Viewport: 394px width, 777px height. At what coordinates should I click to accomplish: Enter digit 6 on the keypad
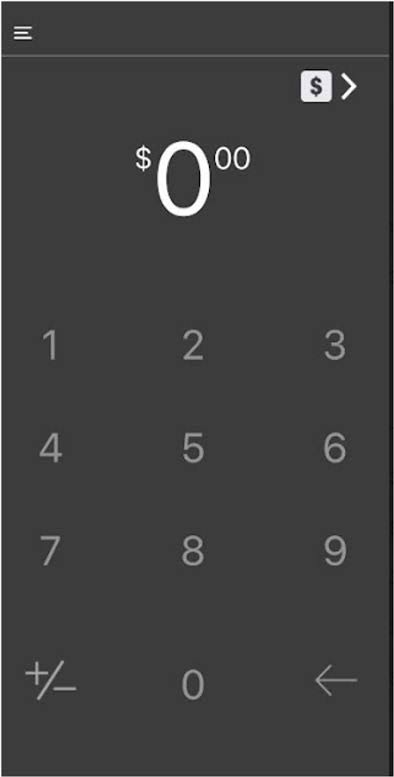(335, 447)
